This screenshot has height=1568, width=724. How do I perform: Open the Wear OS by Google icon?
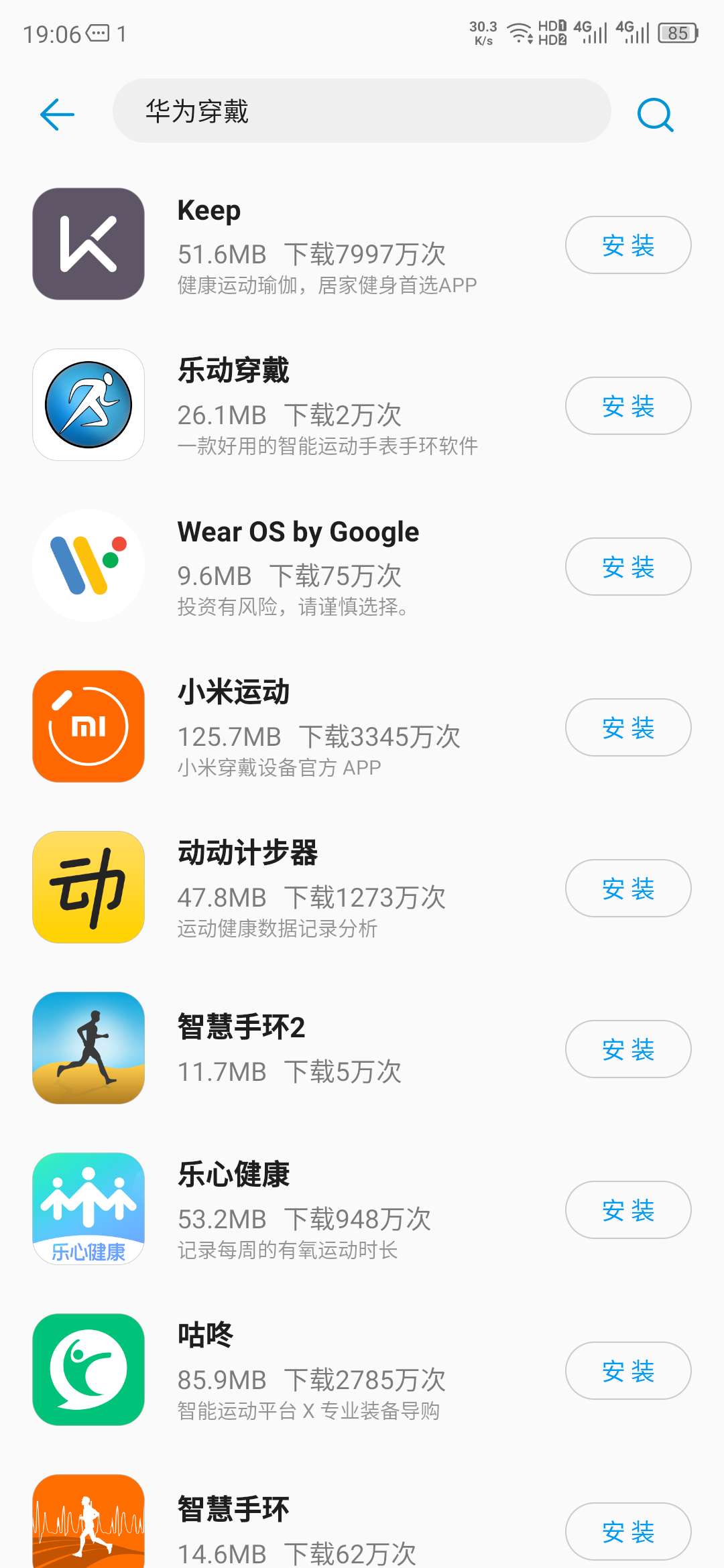[x=89, y=567]
